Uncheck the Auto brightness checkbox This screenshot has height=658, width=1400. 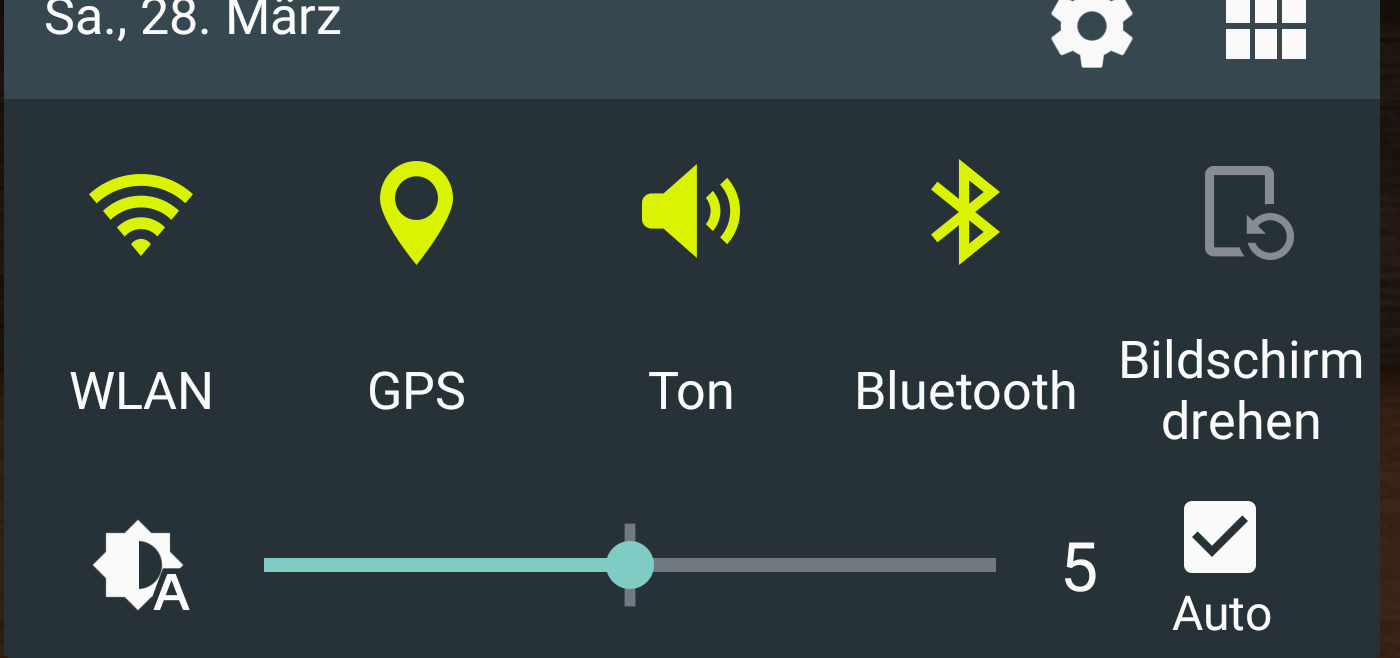click(x=1220, y=537)
